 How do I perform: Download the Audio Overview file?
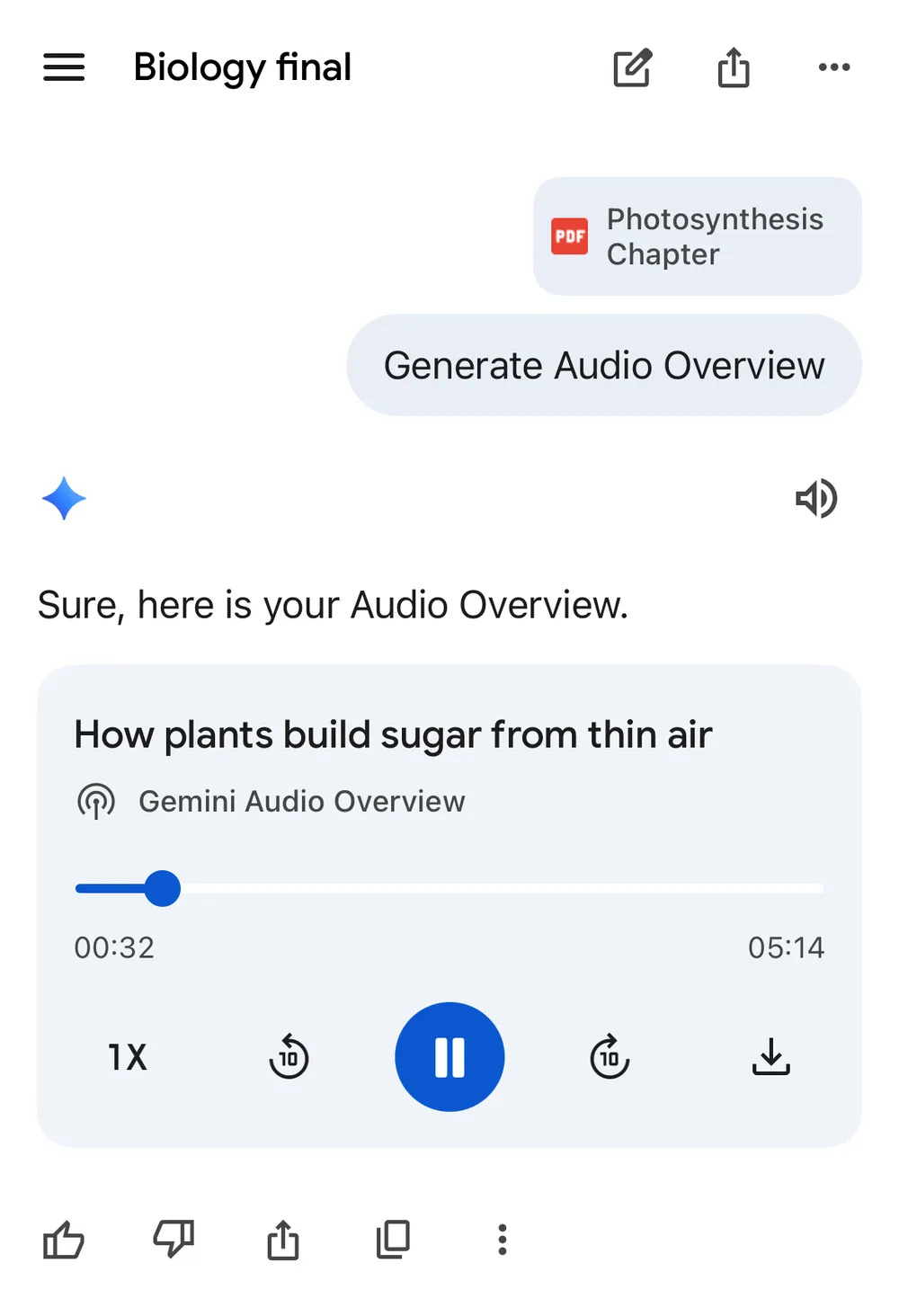[x=771, y=1057]
